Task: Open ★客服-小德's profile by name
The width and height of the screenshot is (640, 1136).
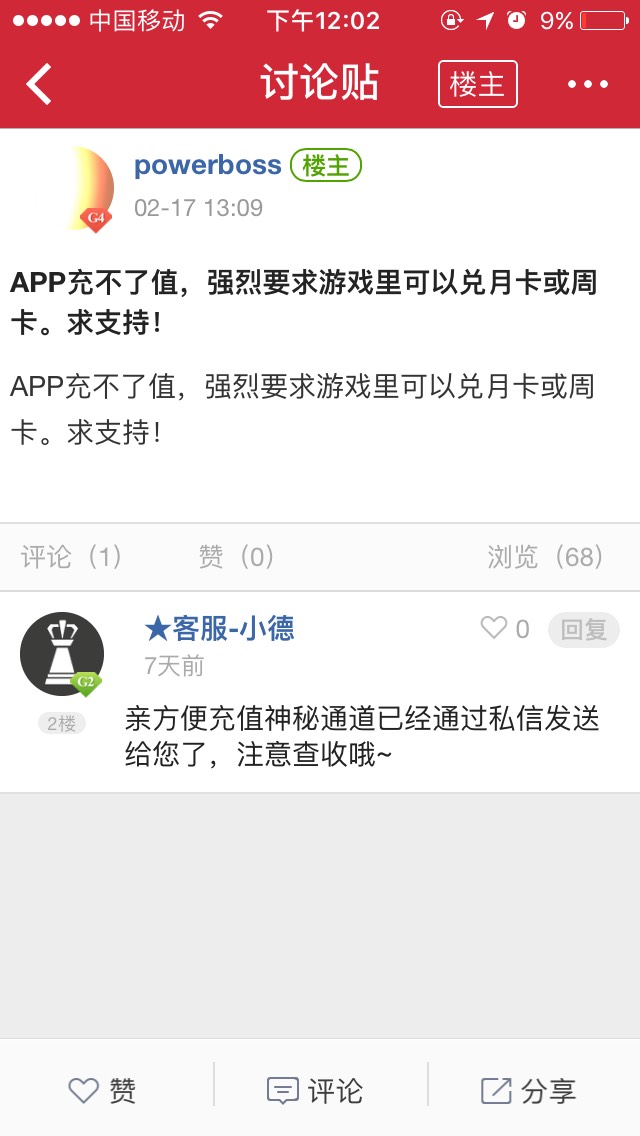Action: [x=219, y=628]
